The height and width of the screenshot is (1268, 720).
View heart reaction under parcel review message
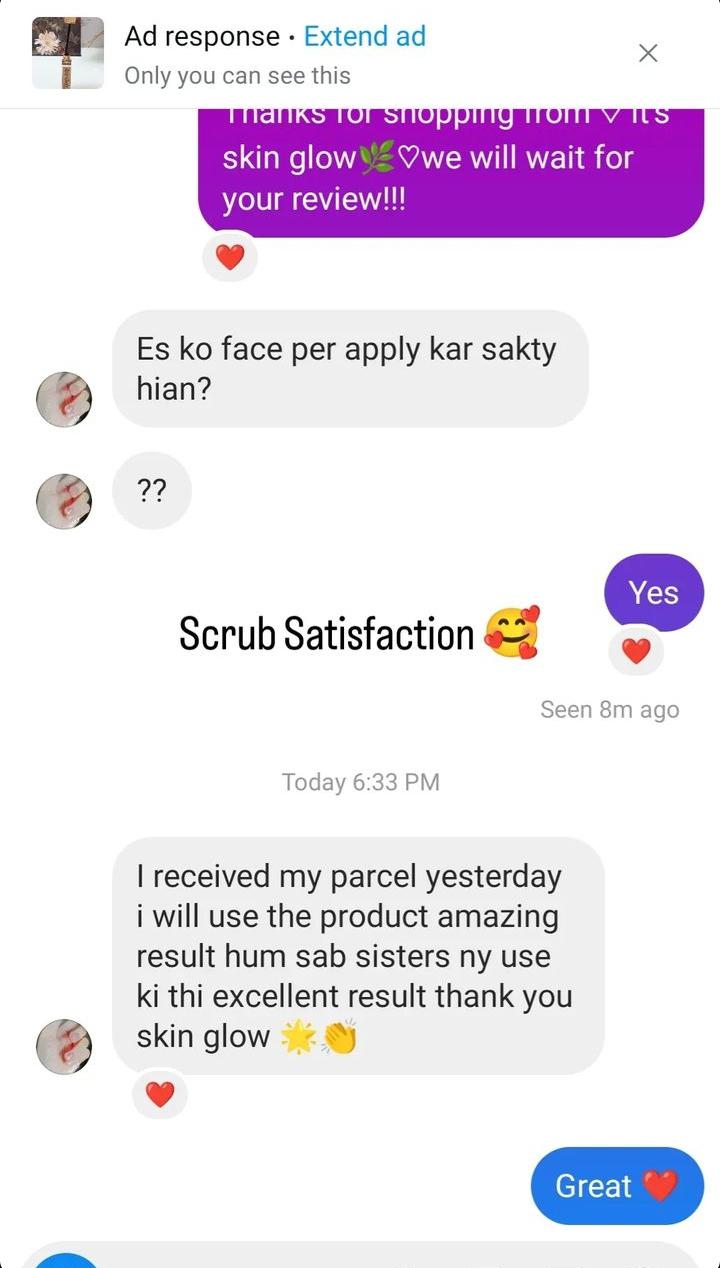tap(160, 1095)
